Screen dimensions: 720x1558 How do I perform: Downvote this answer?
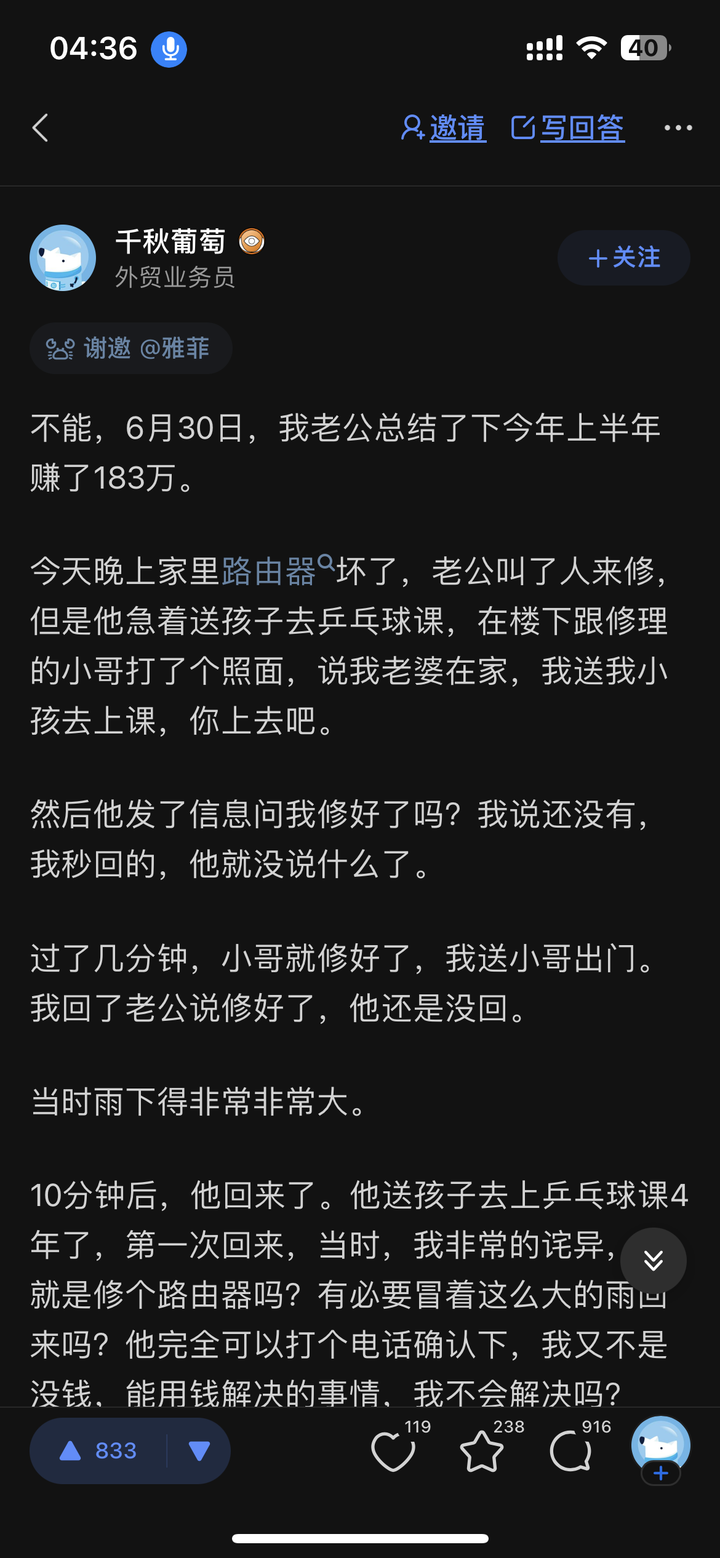pos(199,1451)
